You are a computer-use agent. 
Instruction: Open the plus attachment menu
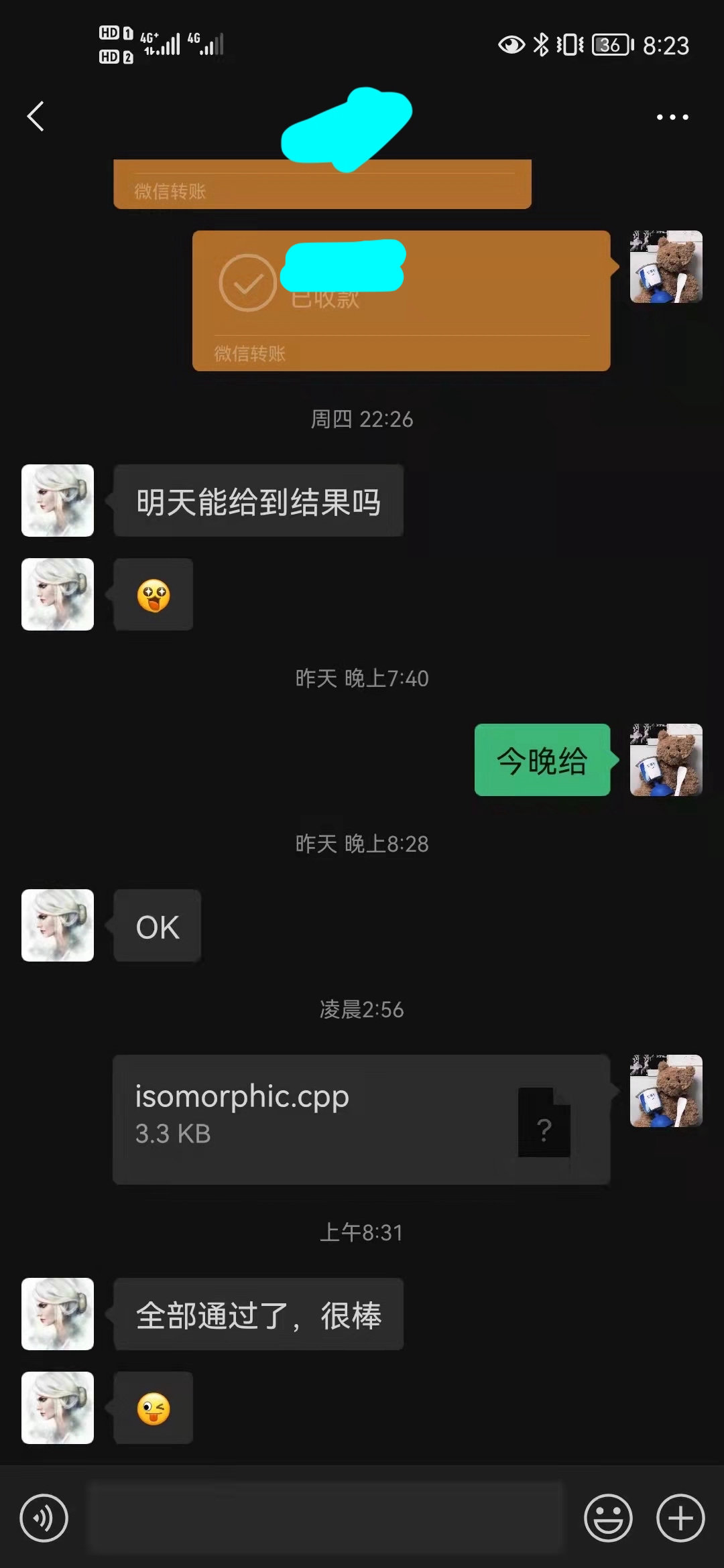[680, 1518]
